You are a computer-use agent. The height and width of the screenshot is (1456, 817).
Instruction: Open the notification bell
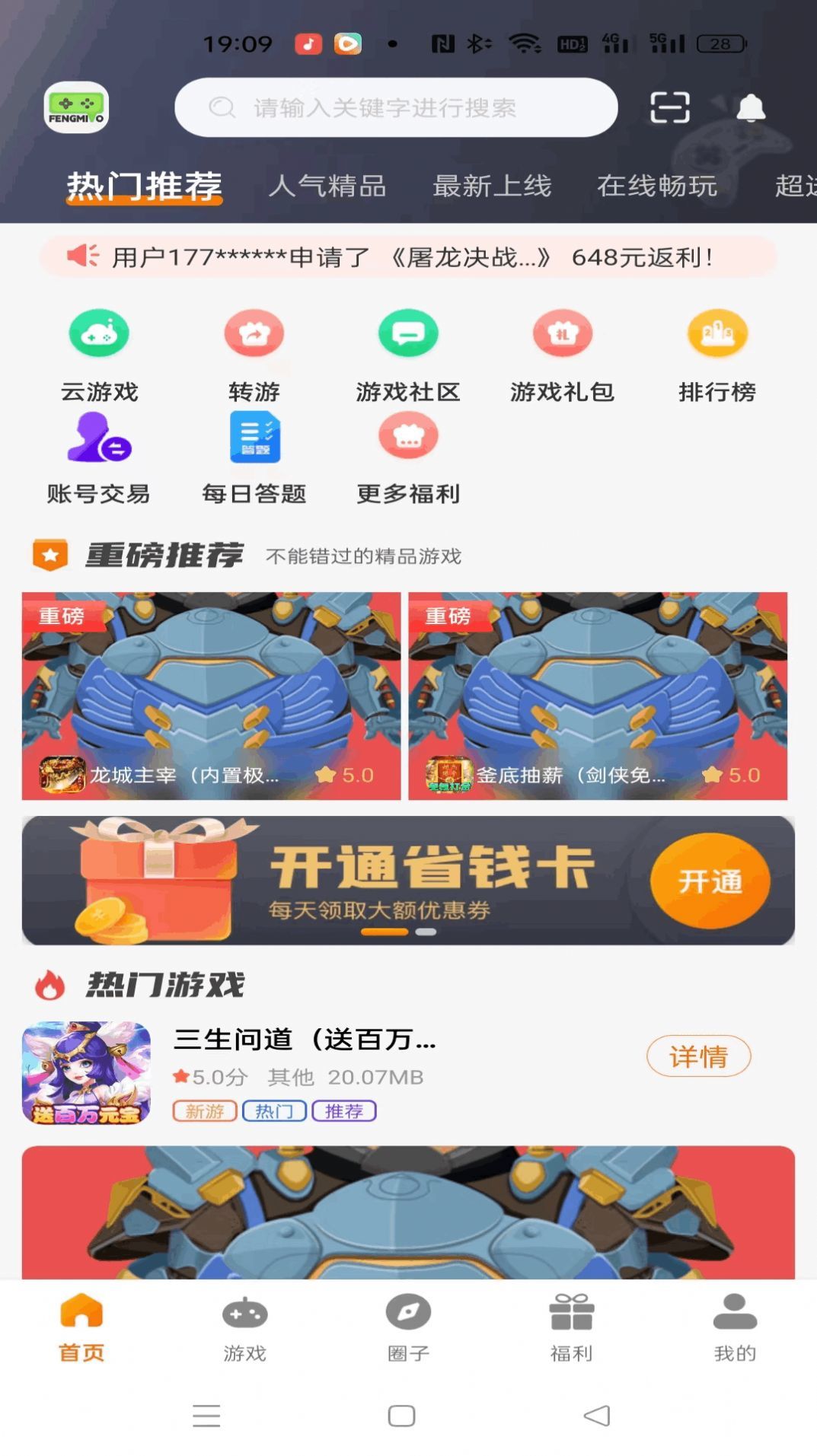coord(751,108)
